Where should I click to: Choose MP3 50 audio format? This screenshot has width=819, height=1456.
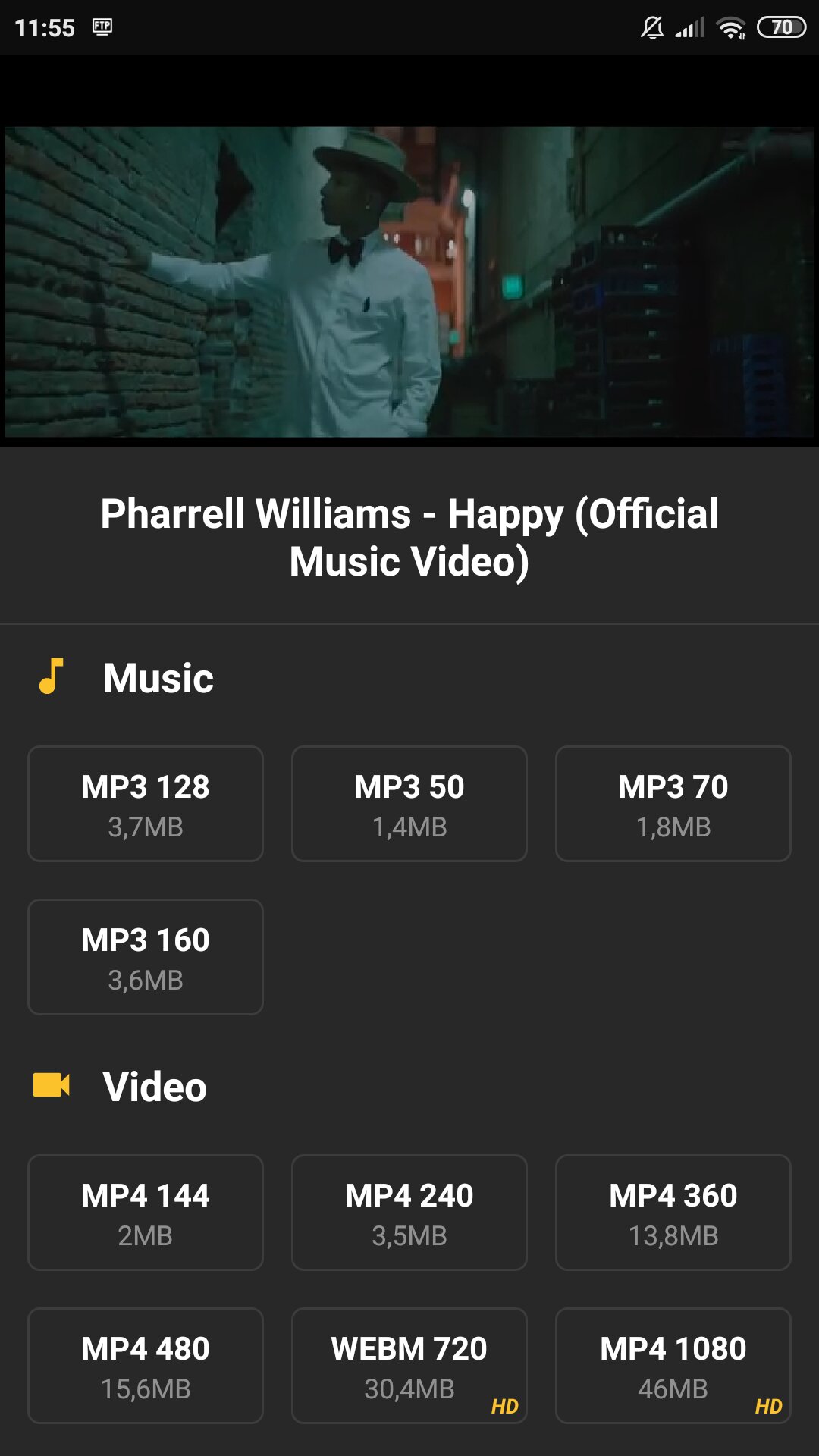point(409,804)
